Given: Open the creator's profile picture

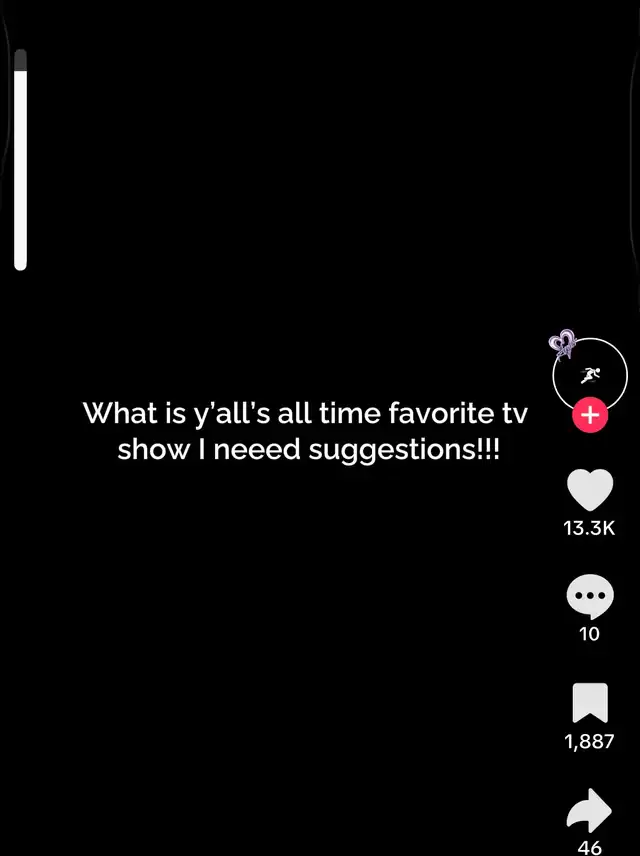Looking at the screenshot, I should [590, 375].
